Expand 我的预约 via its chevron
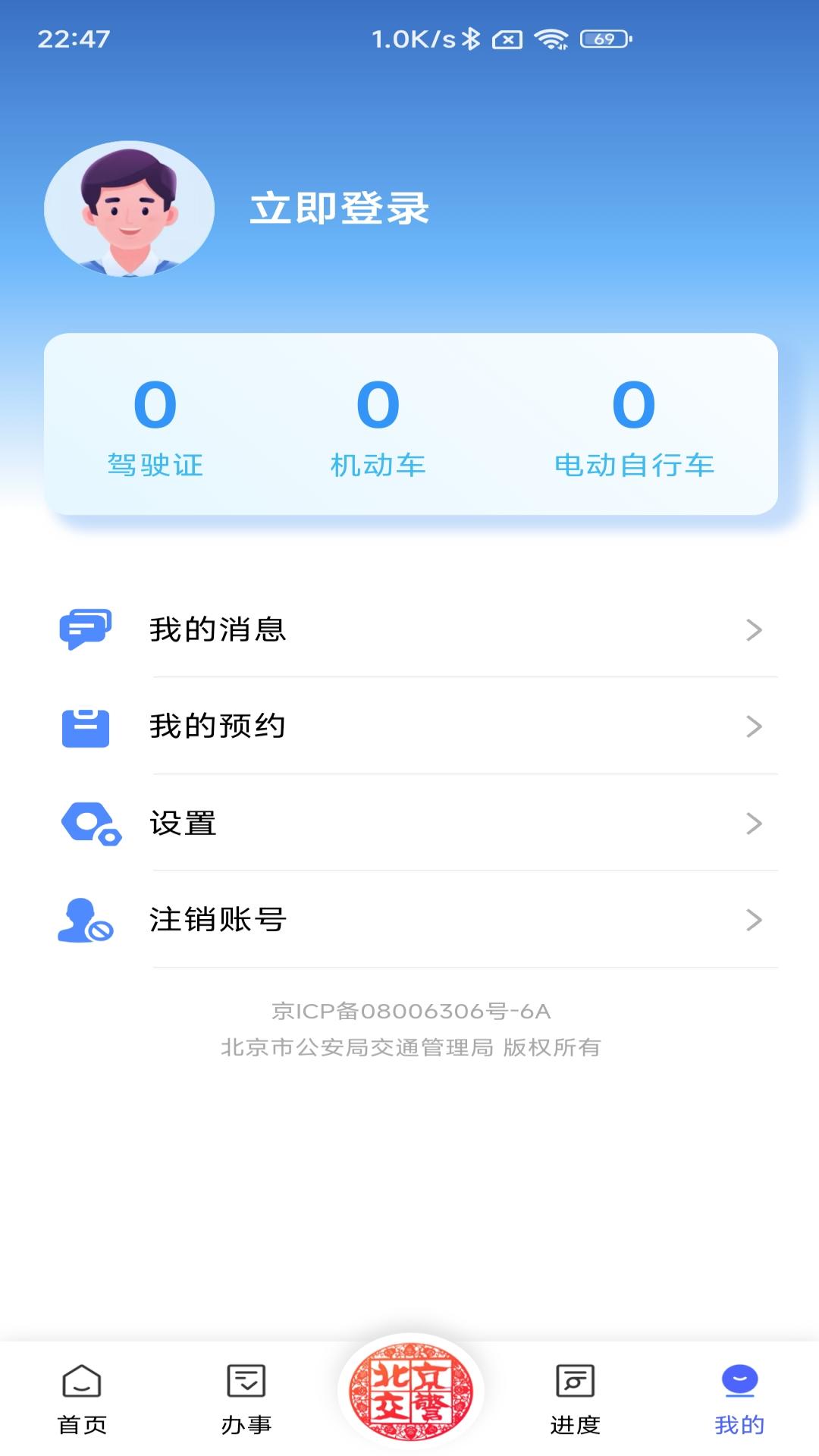 753,726
